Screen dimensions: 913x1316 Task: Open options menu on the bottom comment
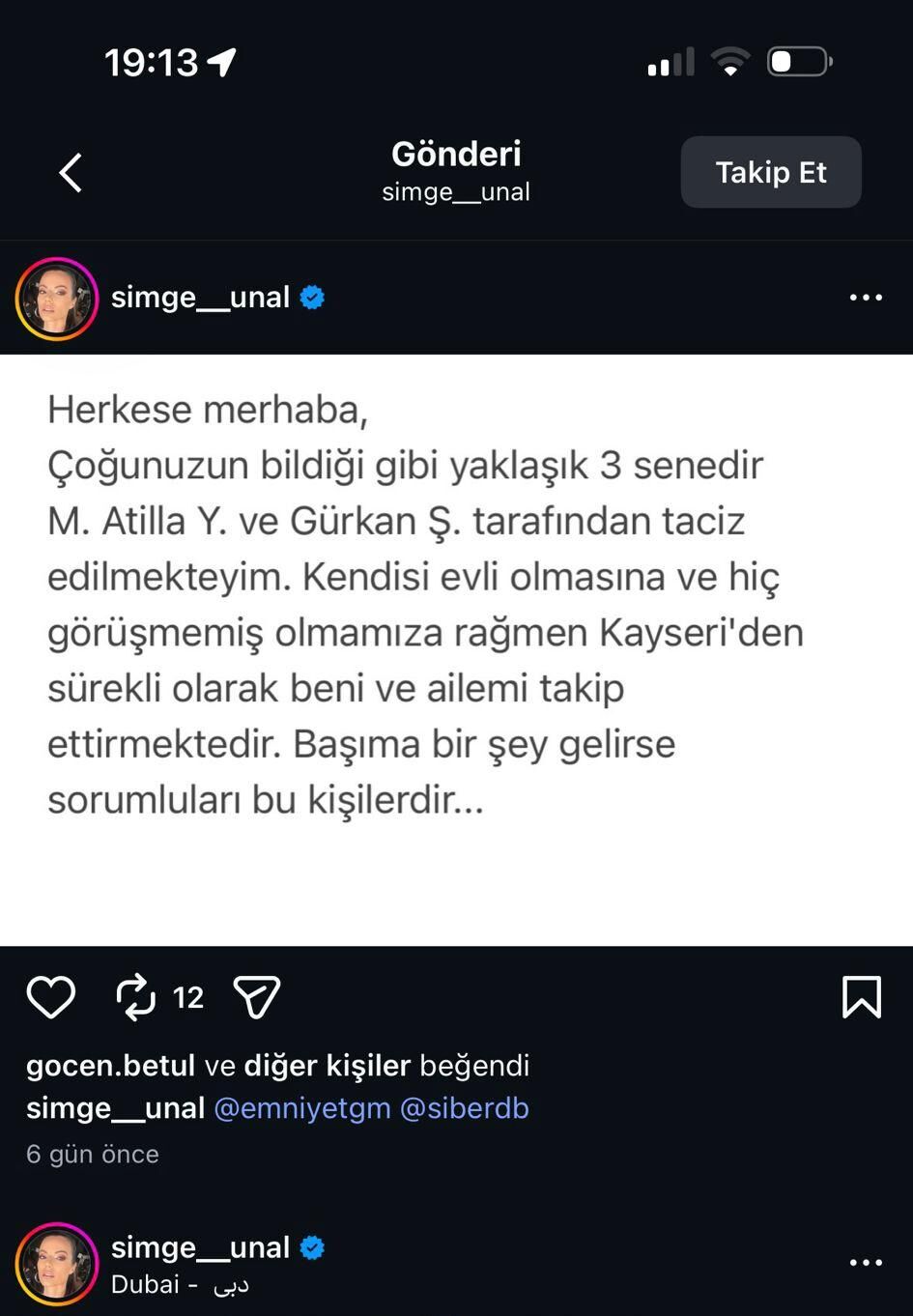coord(865,1262)
